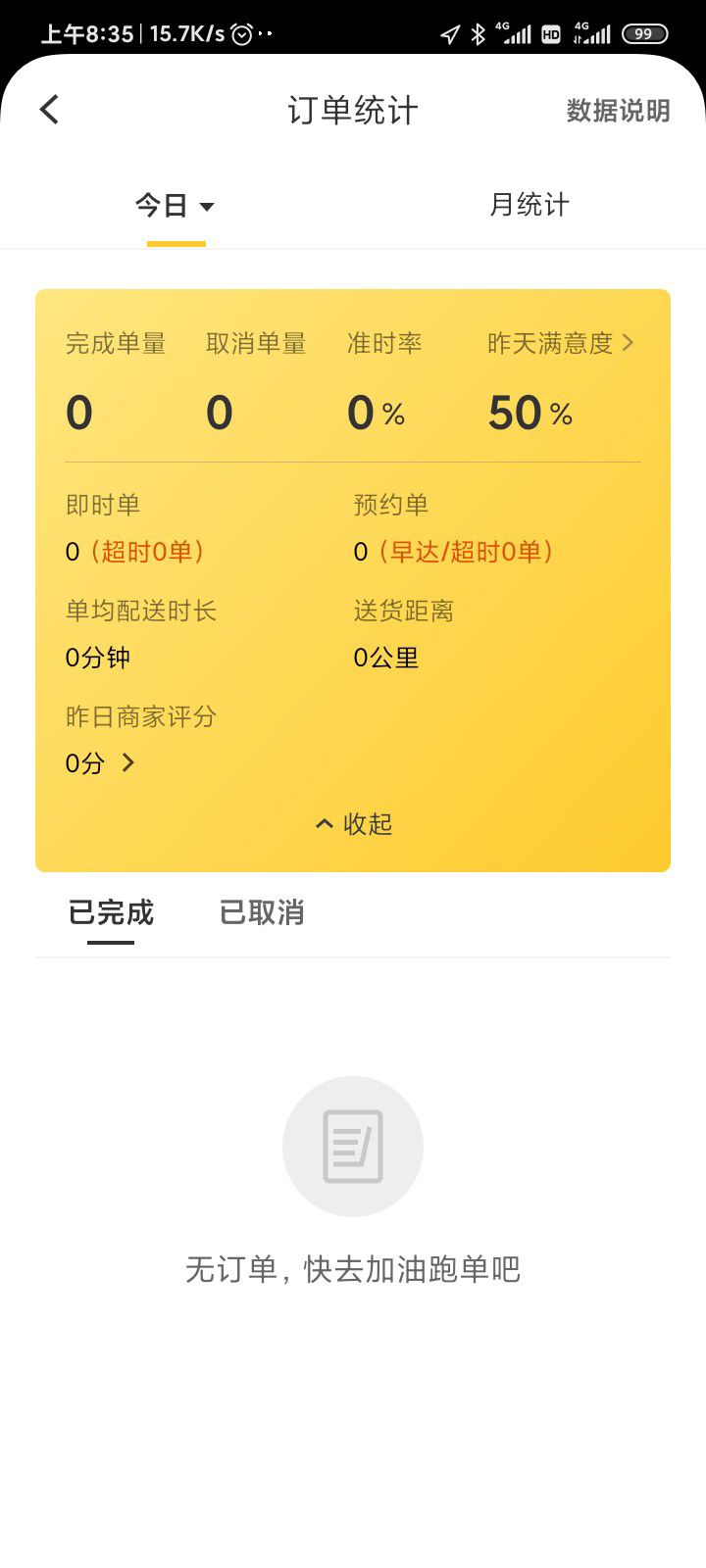Go back using the top-left arrow
Screen dimensions: 706x1568
coord(50,110)
